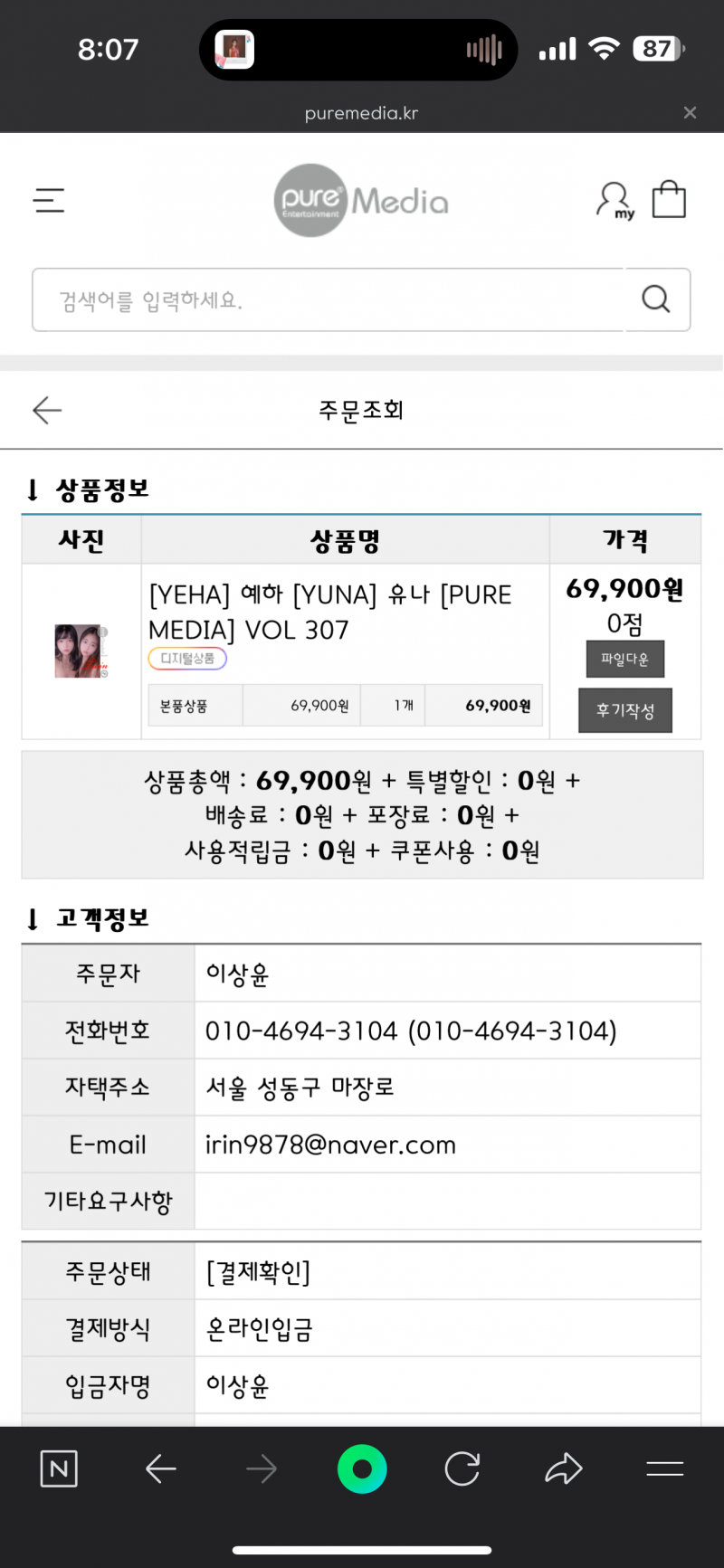This screenshot has height=1568, width=724.
Task: Share this page
Action: [x=563, y=1468]
